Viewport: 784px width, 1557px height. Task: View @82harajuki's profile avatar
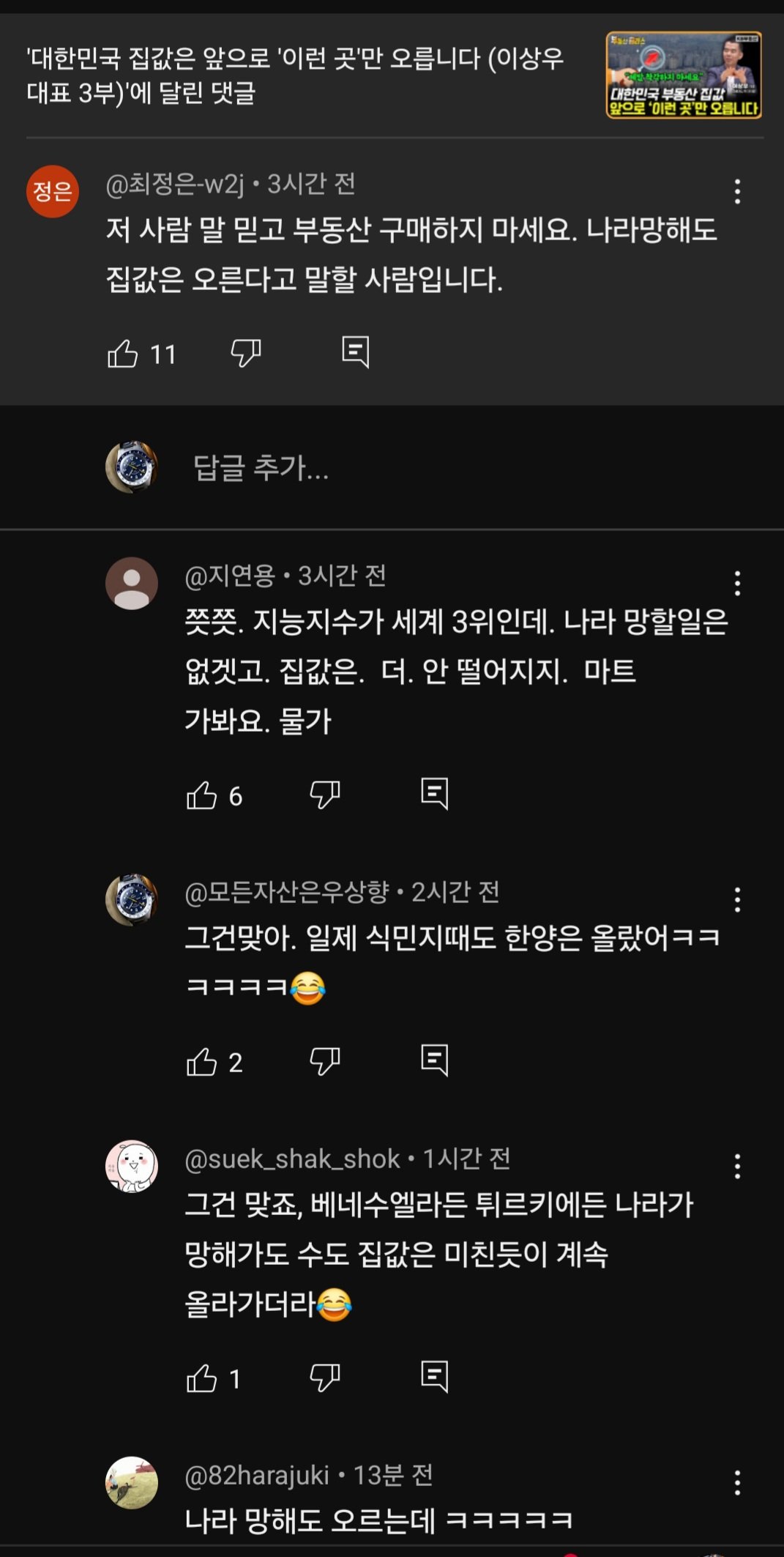[132, 1483]
